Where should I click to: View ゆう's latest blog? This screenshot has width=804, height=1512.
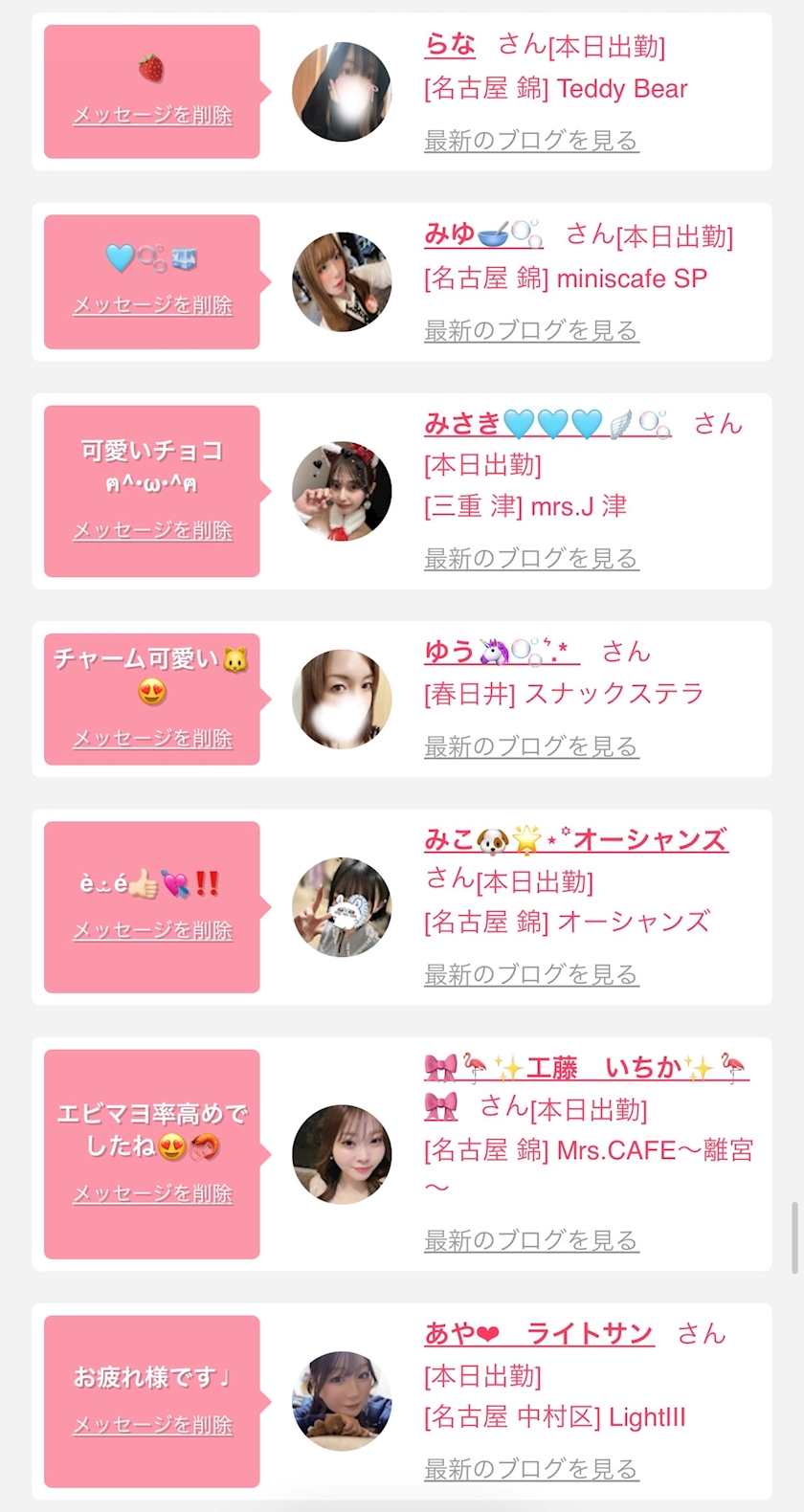pyautogui.click(x=531, y=745)
